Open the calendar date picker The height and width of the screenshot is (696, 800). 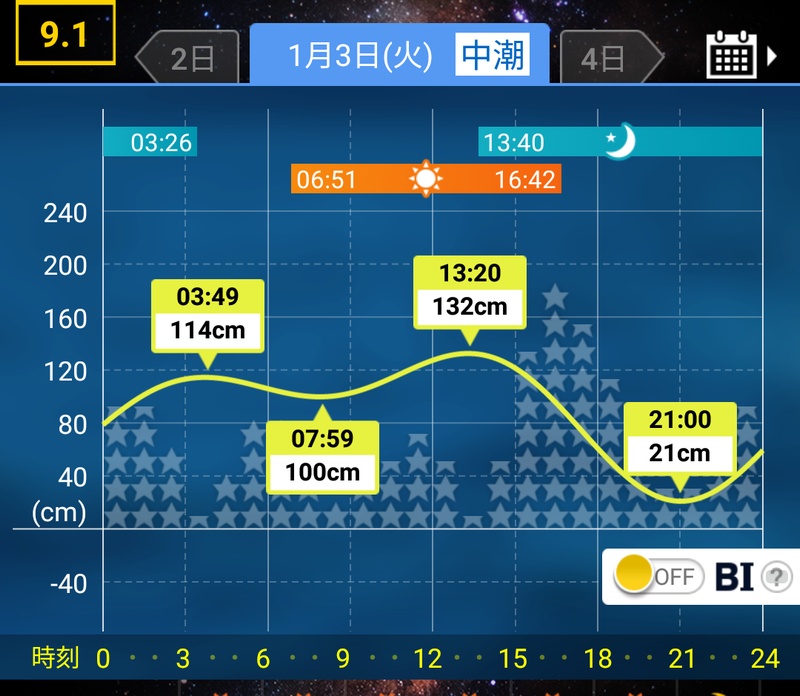(x=738, y=55)
